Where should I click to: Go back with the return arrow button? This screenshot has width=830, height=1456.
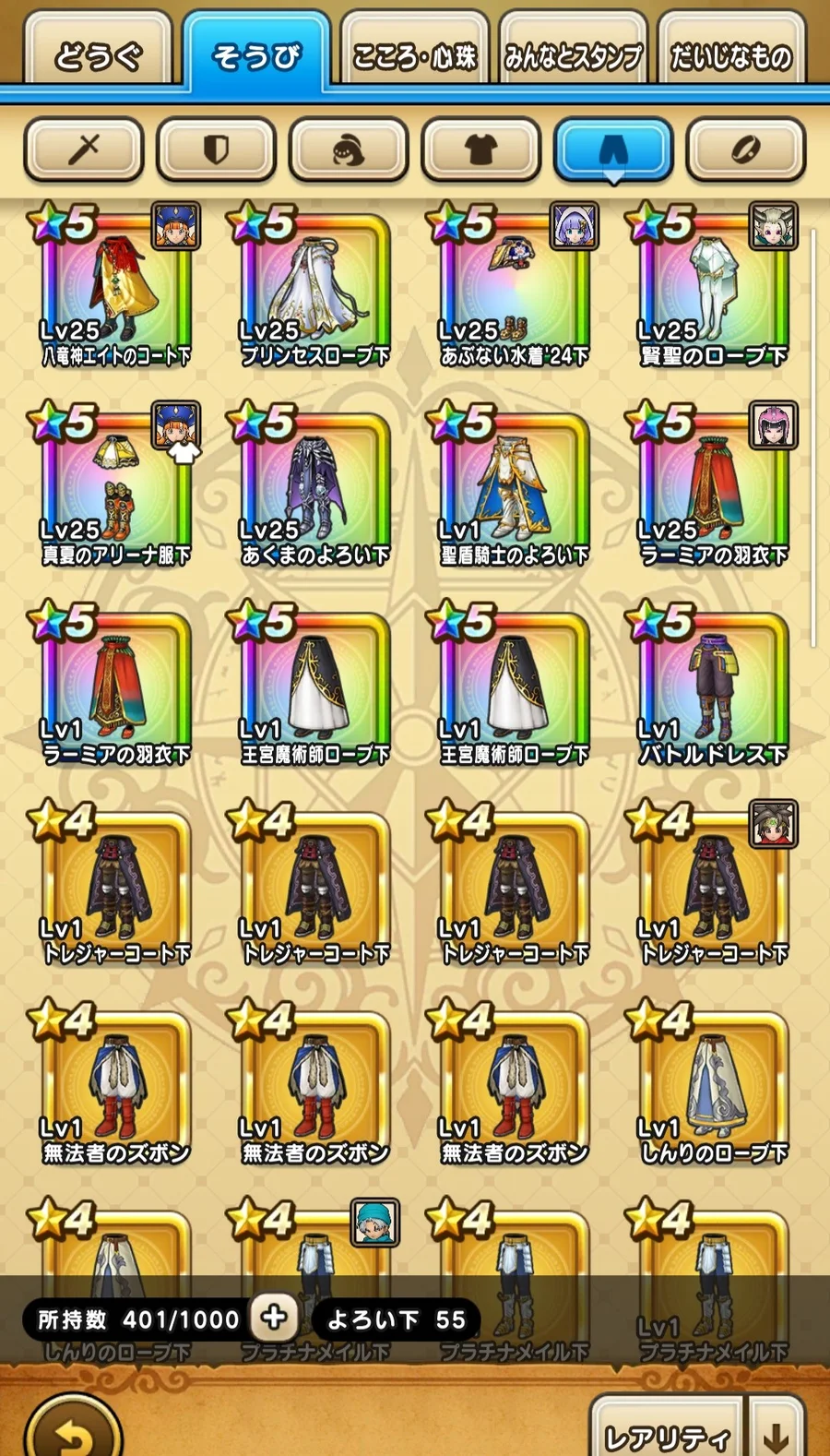[74, 1430]
